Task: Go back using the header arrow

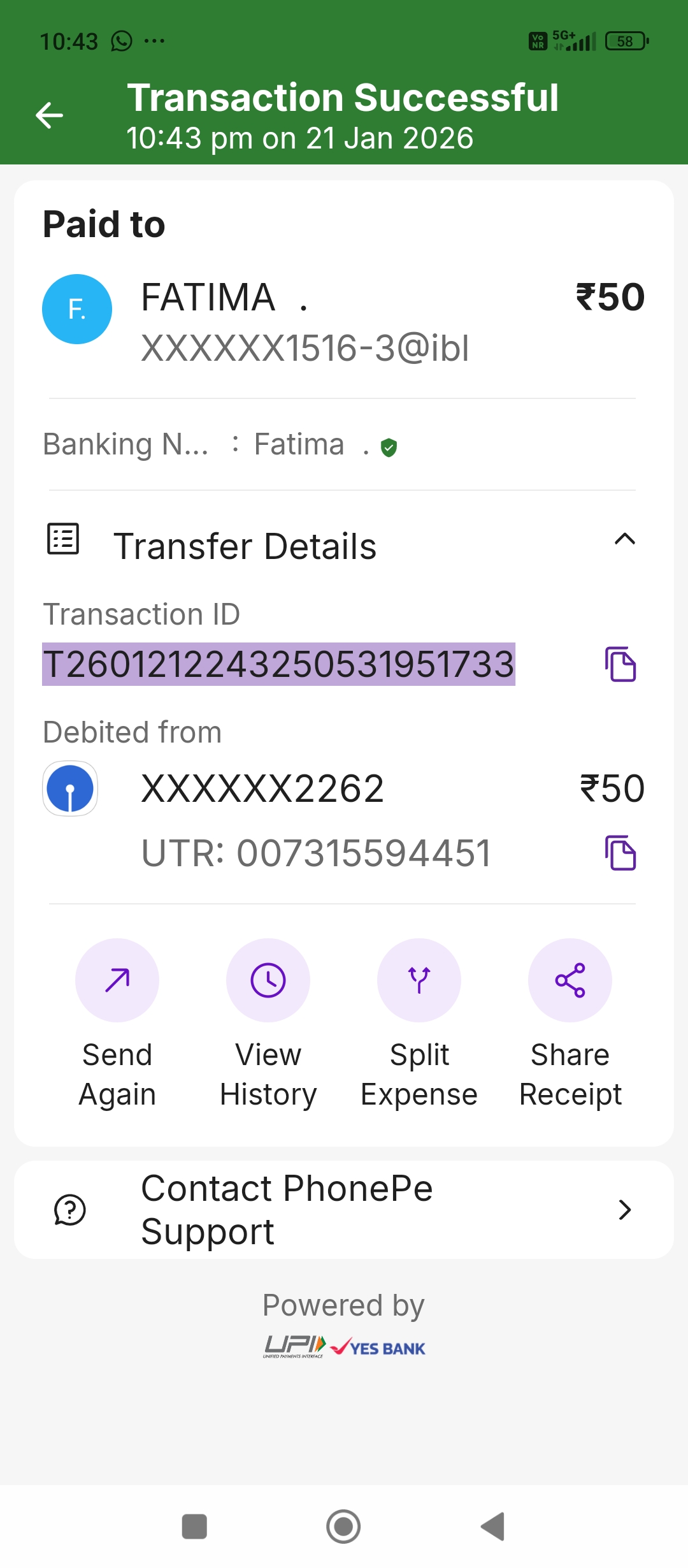Action: [49, 115]
